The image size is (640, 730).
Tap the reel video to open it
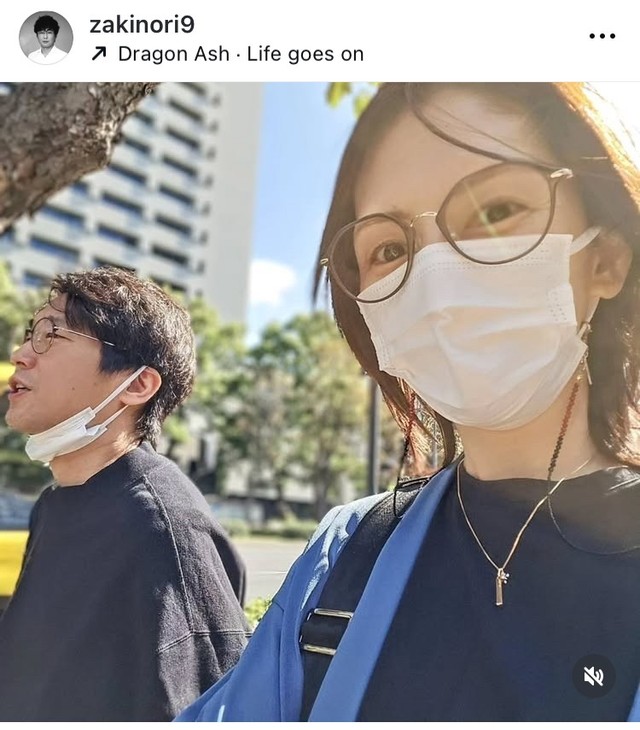320,400
